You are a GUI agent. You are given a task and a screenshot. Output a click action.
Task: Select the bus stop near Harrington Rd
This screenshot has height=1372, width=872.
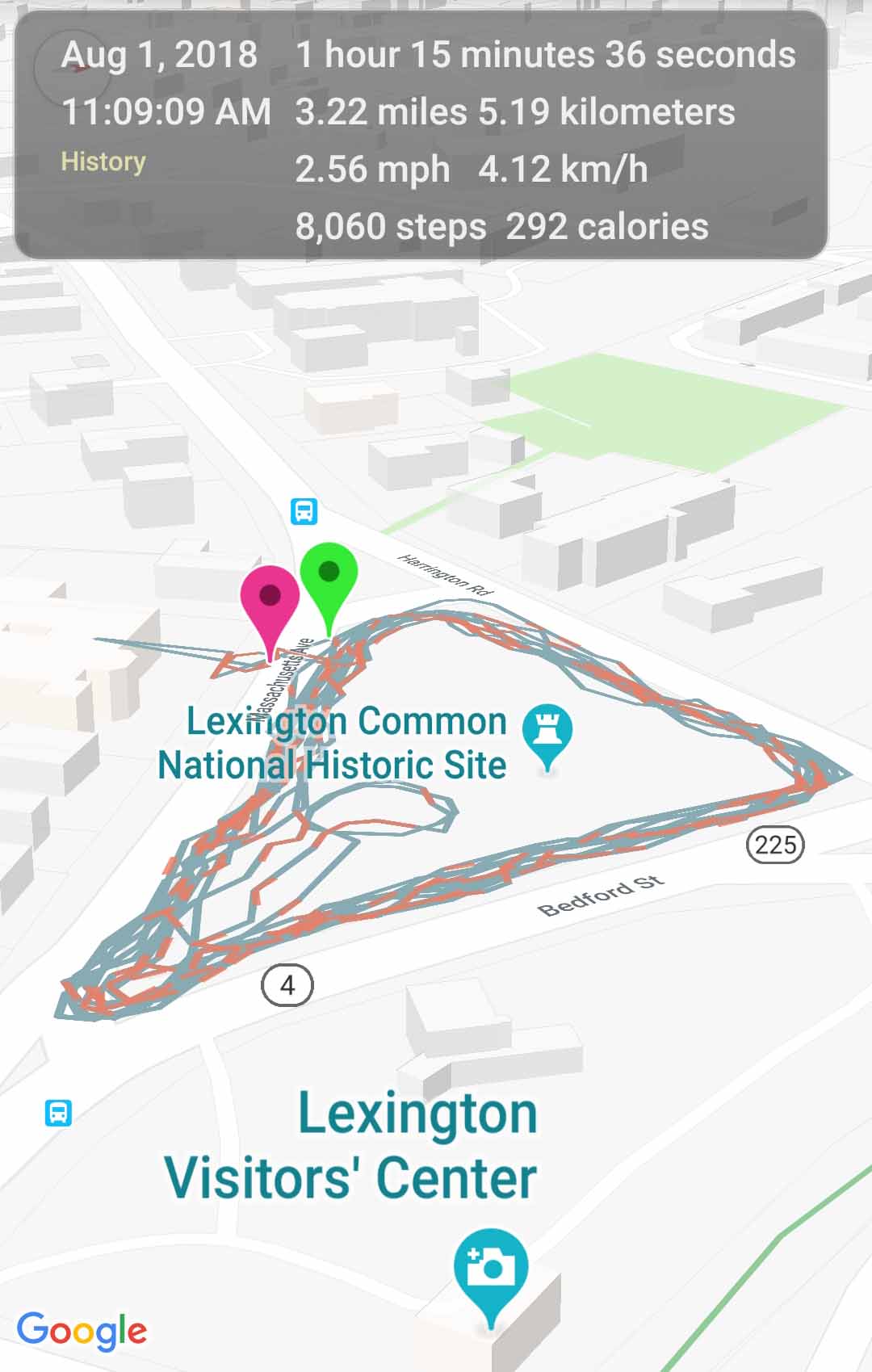pos(304,511)
